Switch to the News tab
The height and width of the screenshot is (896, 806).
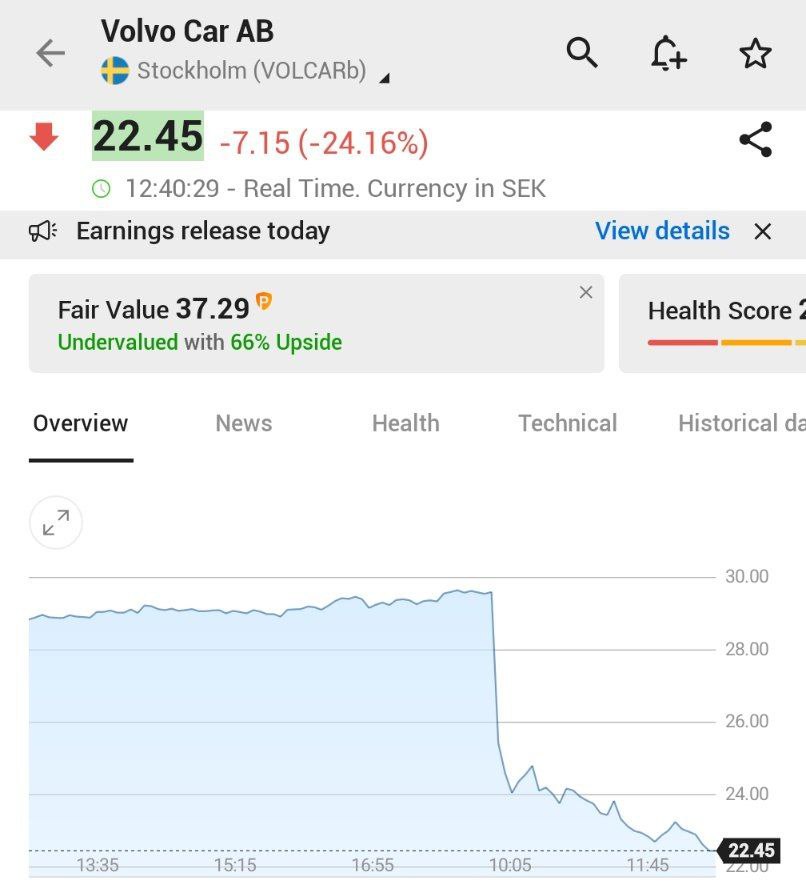click(244, 423)
